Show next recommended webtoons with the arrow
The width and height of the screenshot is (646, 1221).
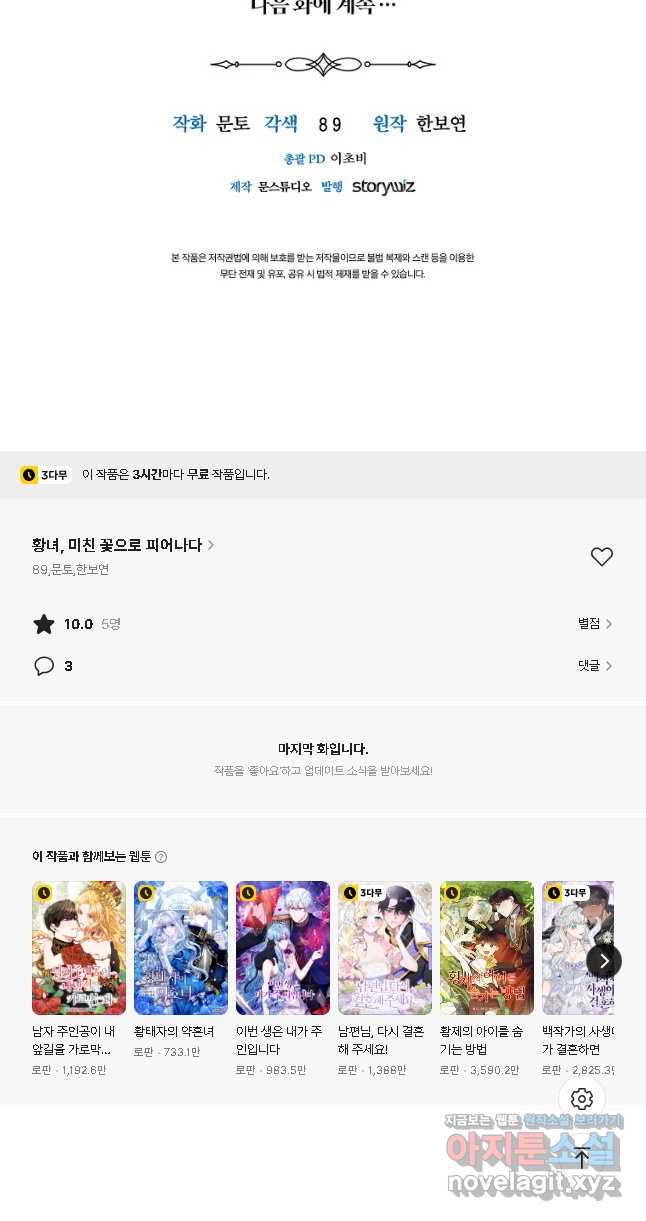pyautogui.click(x=604, y=961)
